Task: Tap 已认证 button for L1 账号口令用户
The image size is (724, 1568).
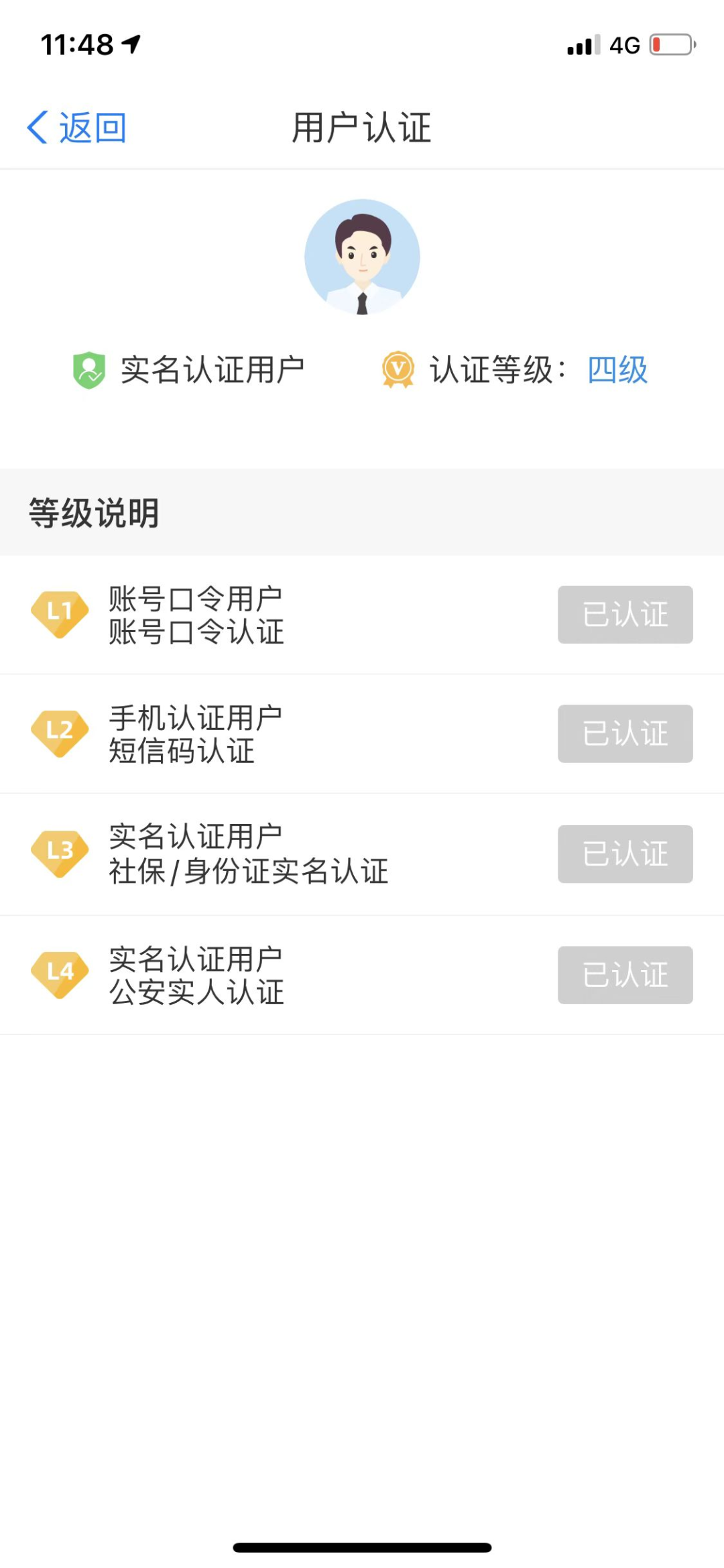Action: point(625,615)
